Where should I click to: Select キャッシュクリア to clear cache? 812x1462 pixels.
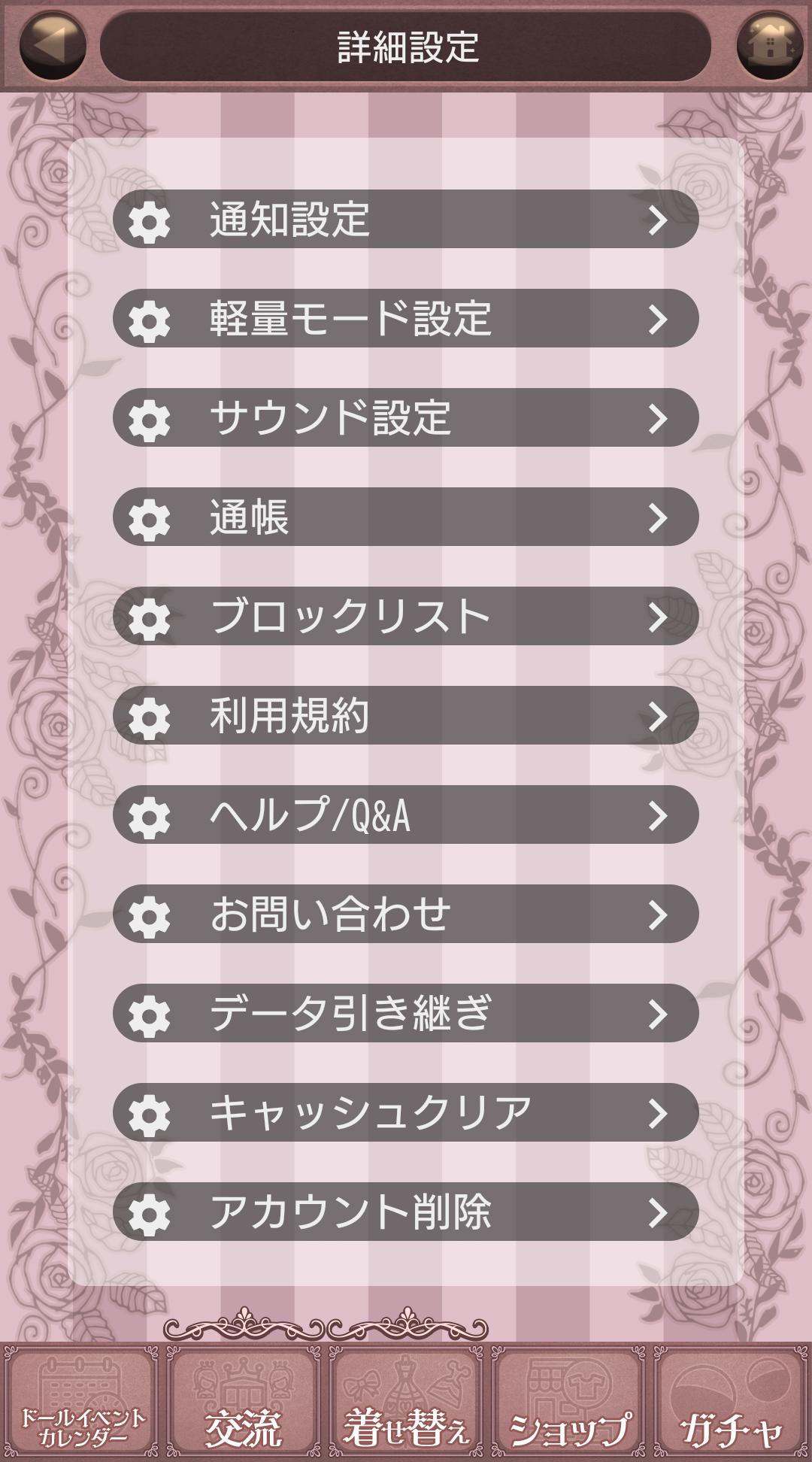(x=406, y=1113)
